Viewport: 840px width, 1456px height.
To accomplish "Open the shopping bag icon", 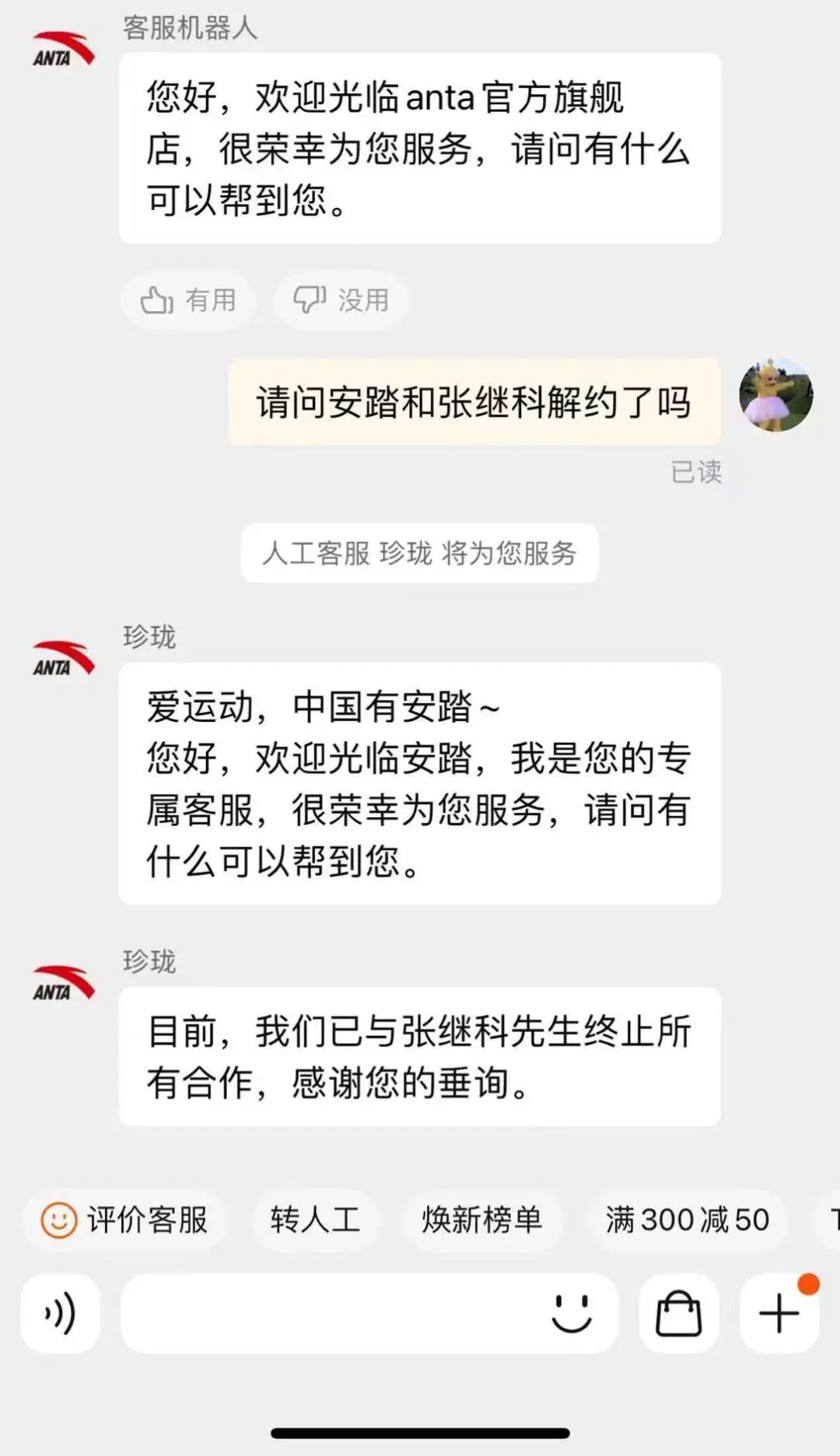I will [678, 1314].
